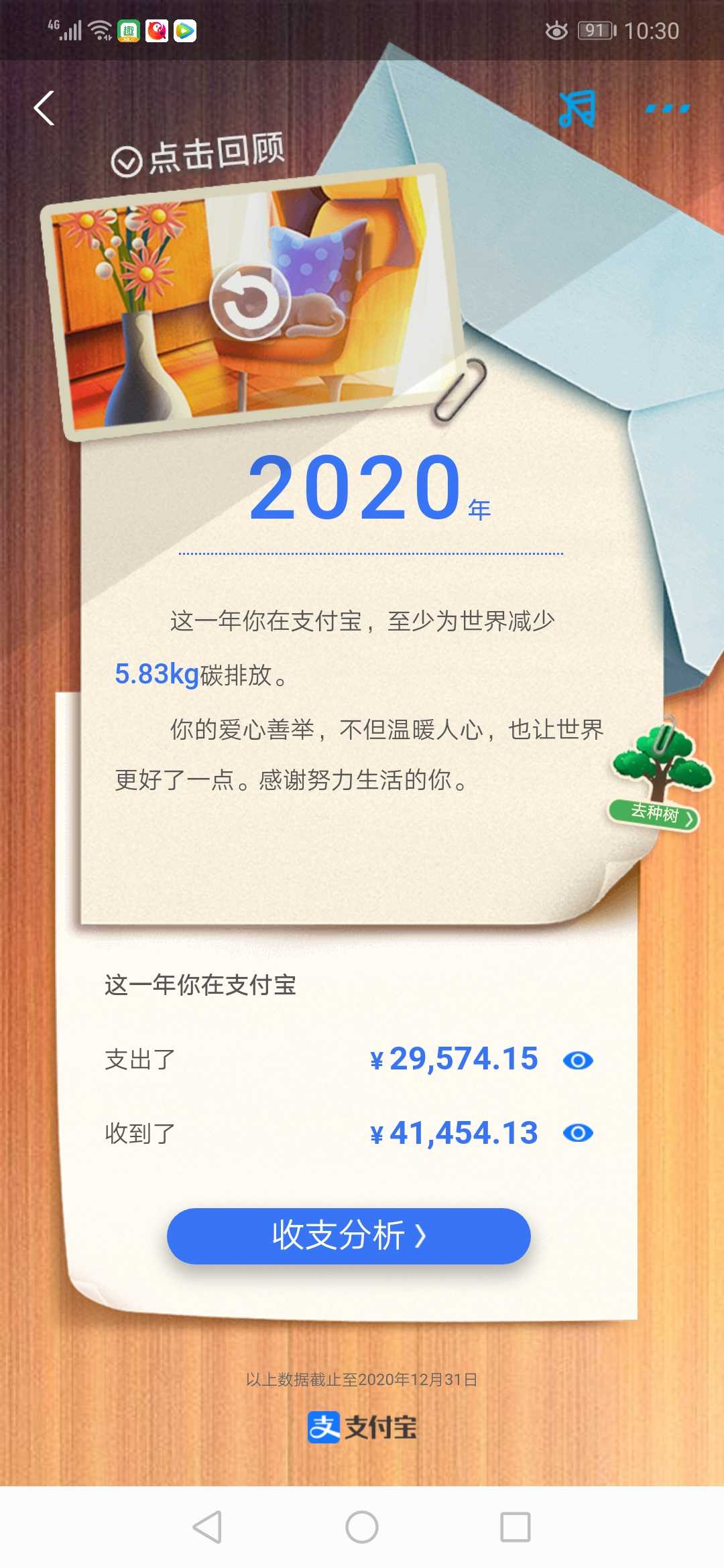Open the 去种树 tree-planting button
The image size is (724, 1568).
coord(655,814)
